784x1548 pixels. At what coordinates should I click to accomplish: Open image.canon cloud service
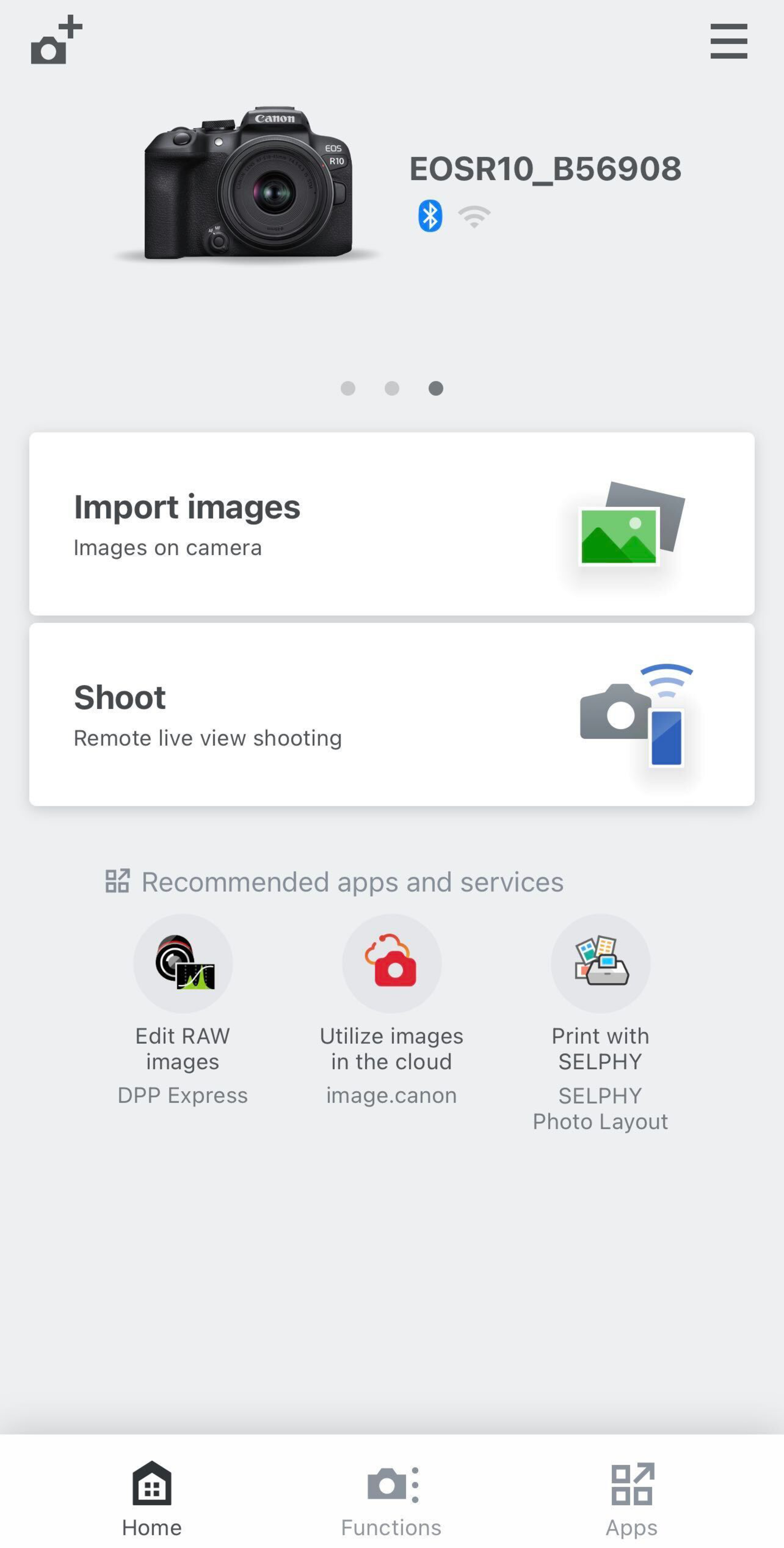point(392,963)
